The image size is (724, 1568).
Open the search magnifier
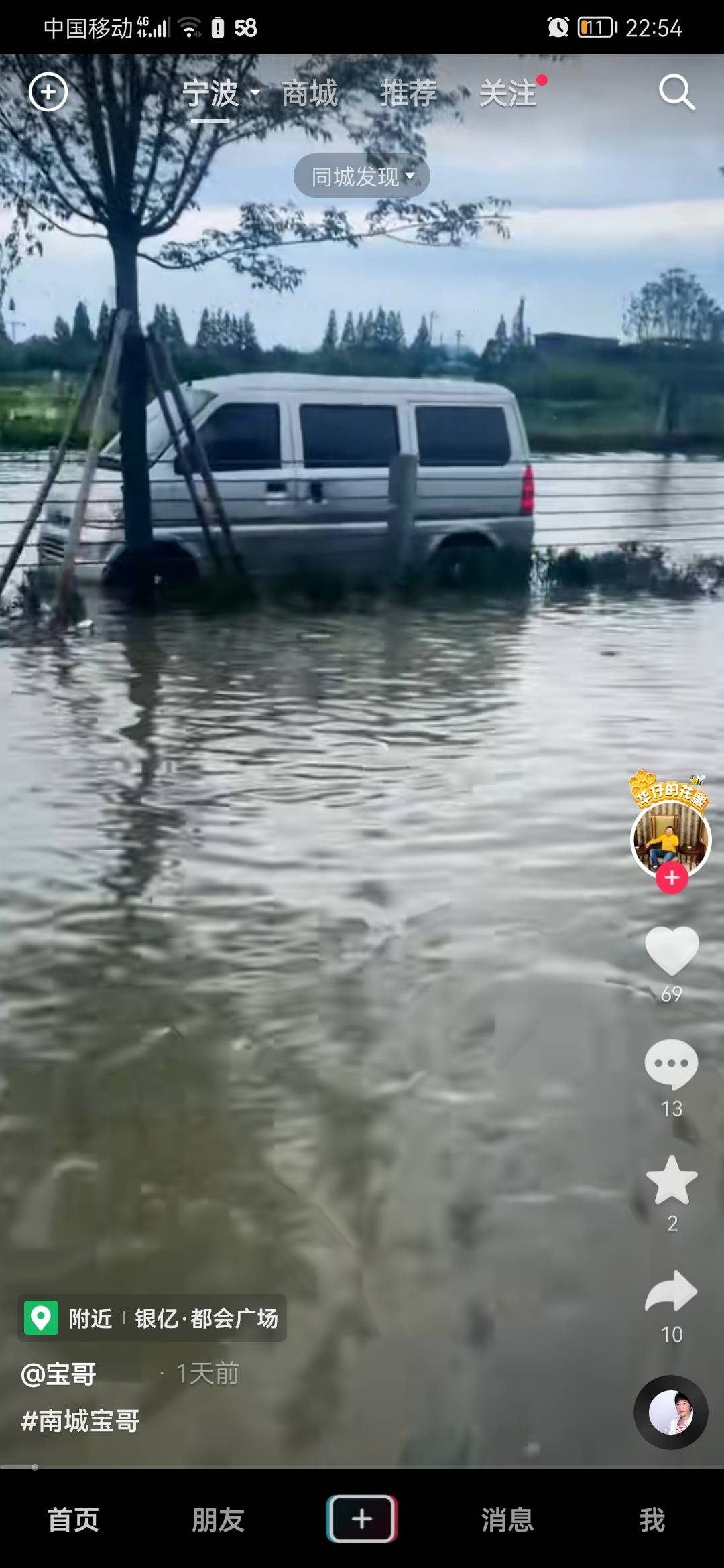click(x=676, y=92)
